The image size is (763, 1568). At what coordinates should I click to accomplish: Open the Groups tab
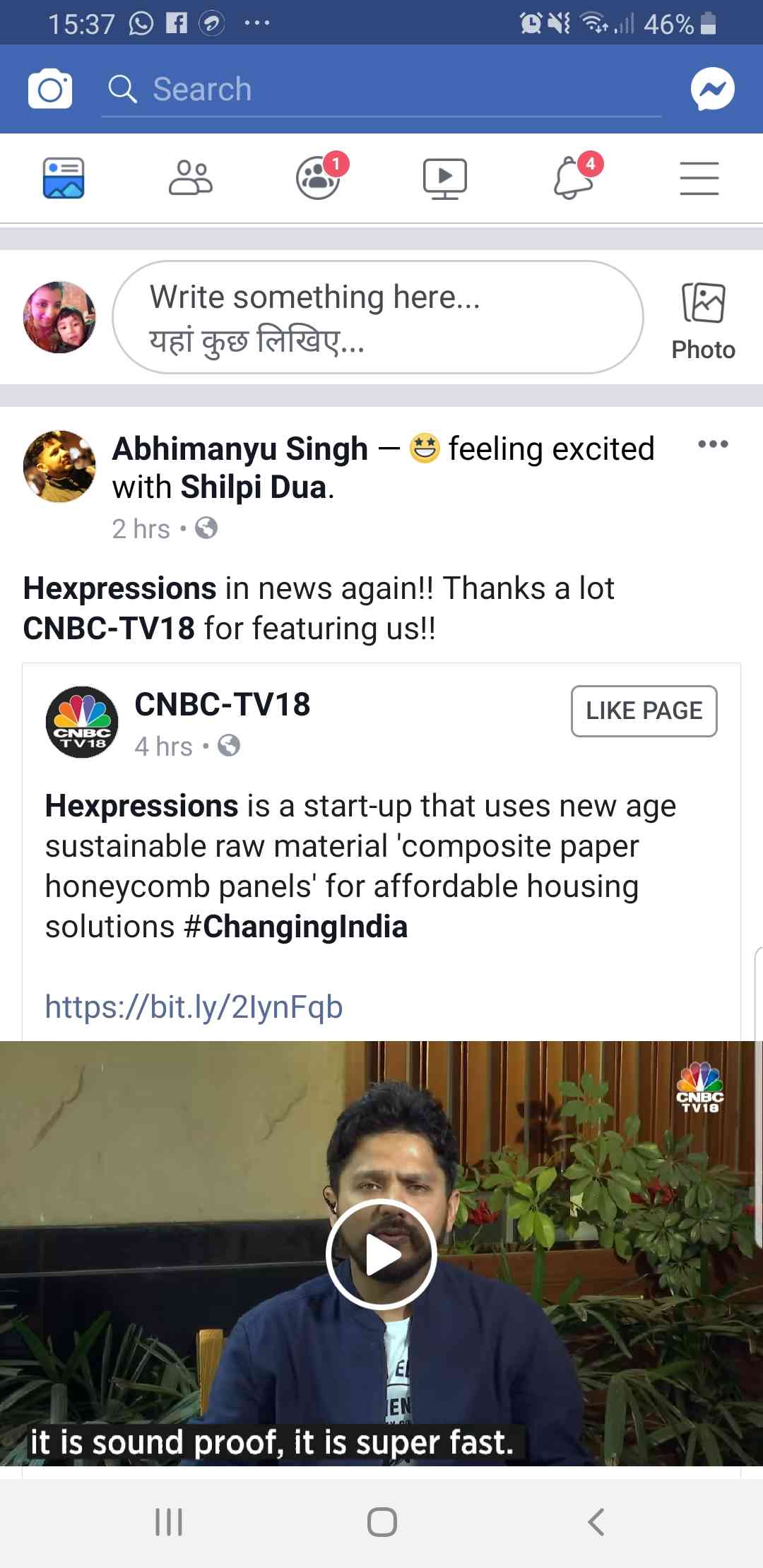click(x=319, y=178)
